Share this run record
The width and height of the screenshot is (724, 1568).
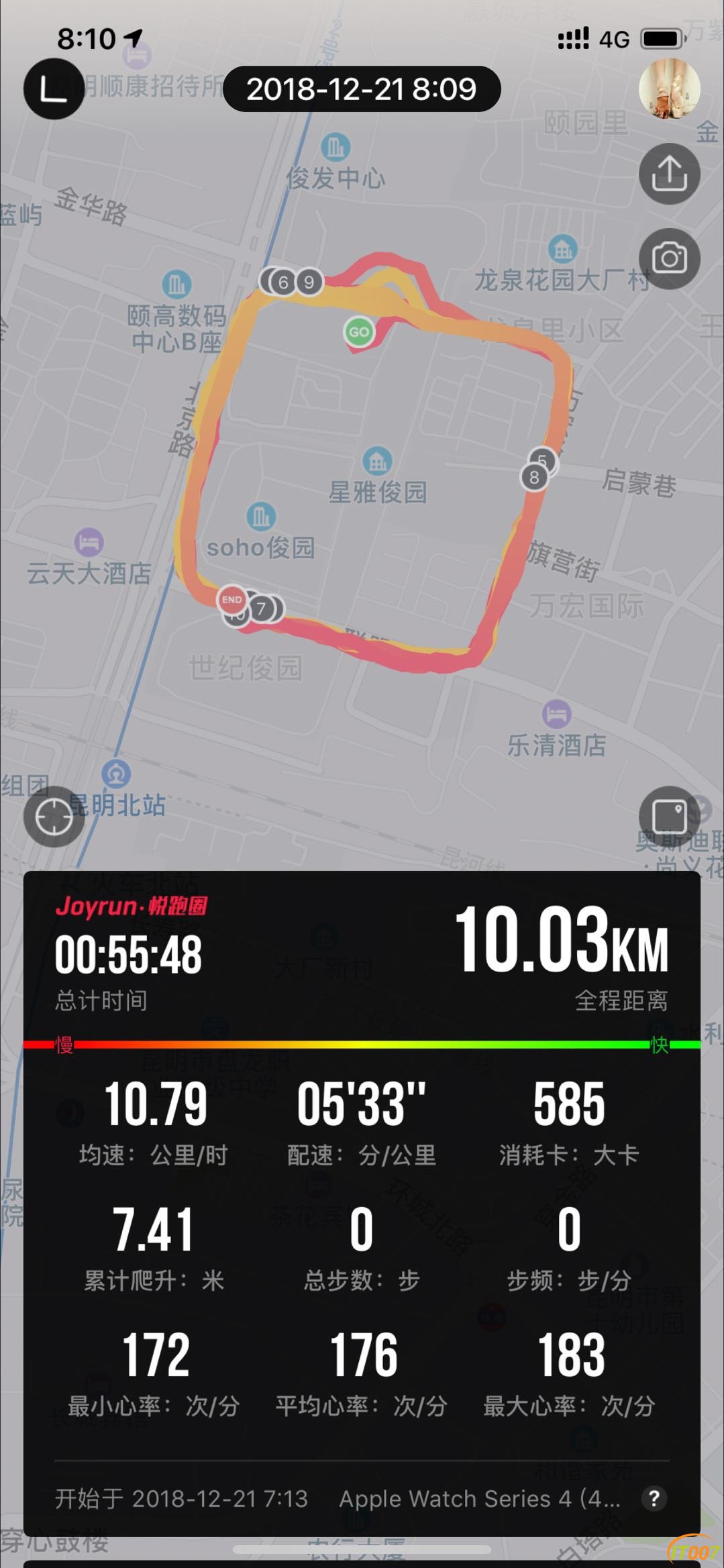(x=669, y=174)
